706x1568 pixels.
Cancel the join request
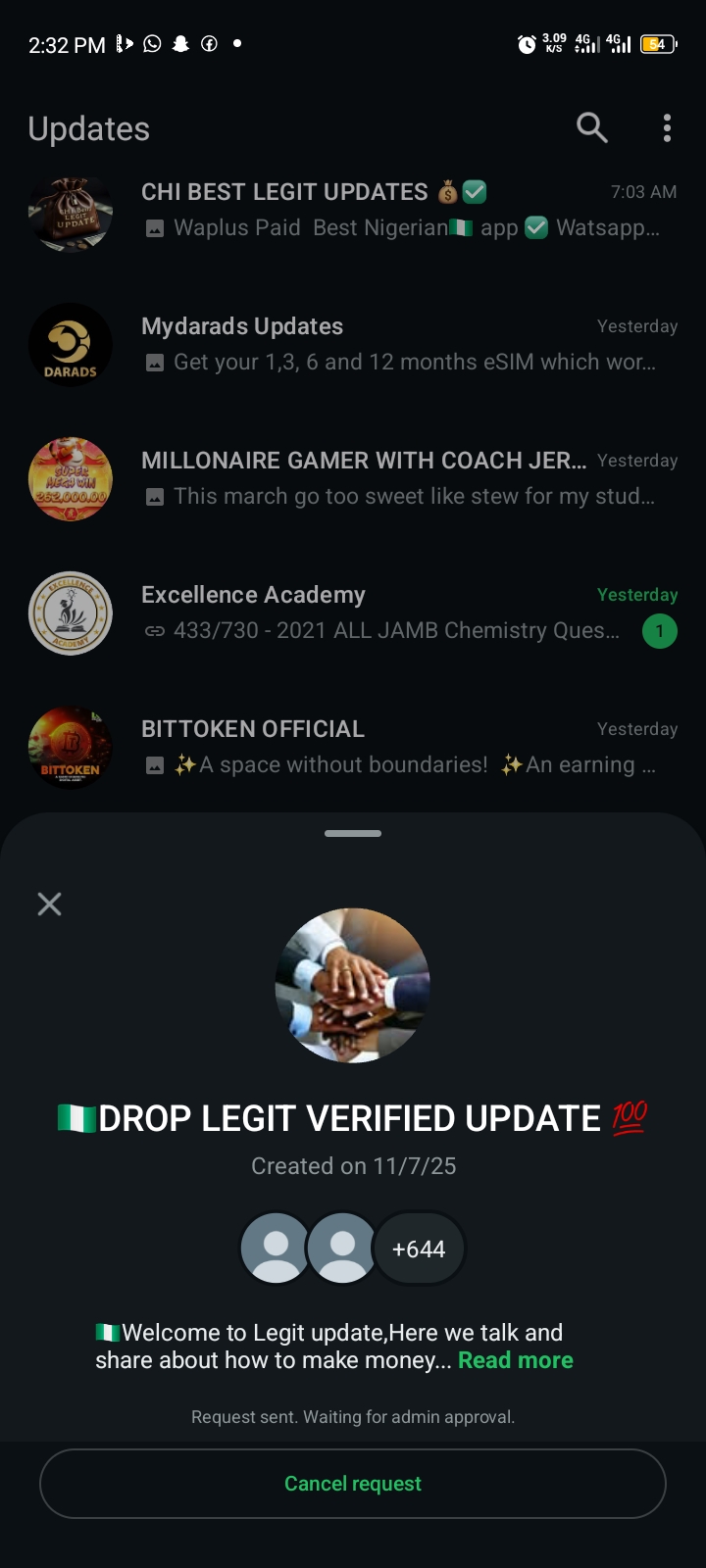(x=353, y=1484)
